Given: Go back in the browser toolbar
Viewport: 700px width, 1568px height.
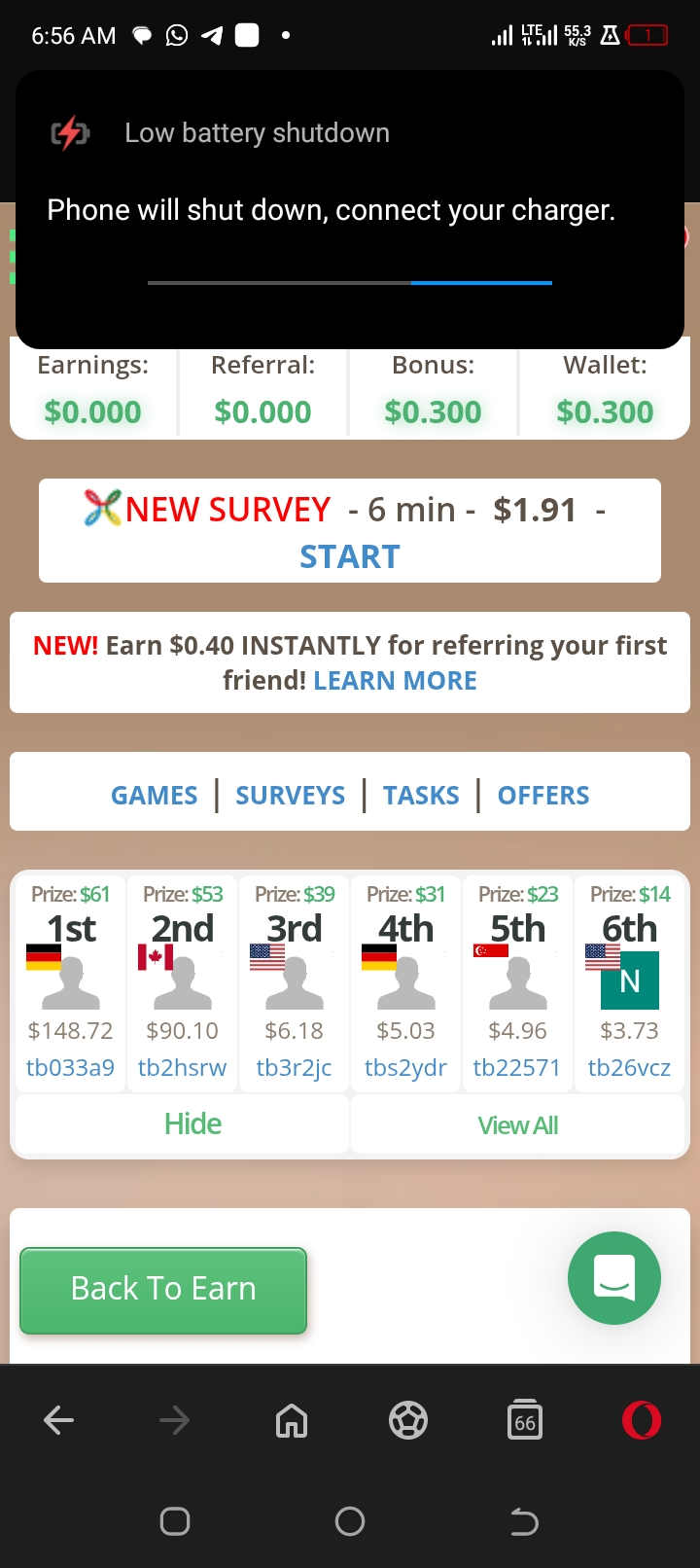Looking at the screenshot, I should pos(58,1421).
